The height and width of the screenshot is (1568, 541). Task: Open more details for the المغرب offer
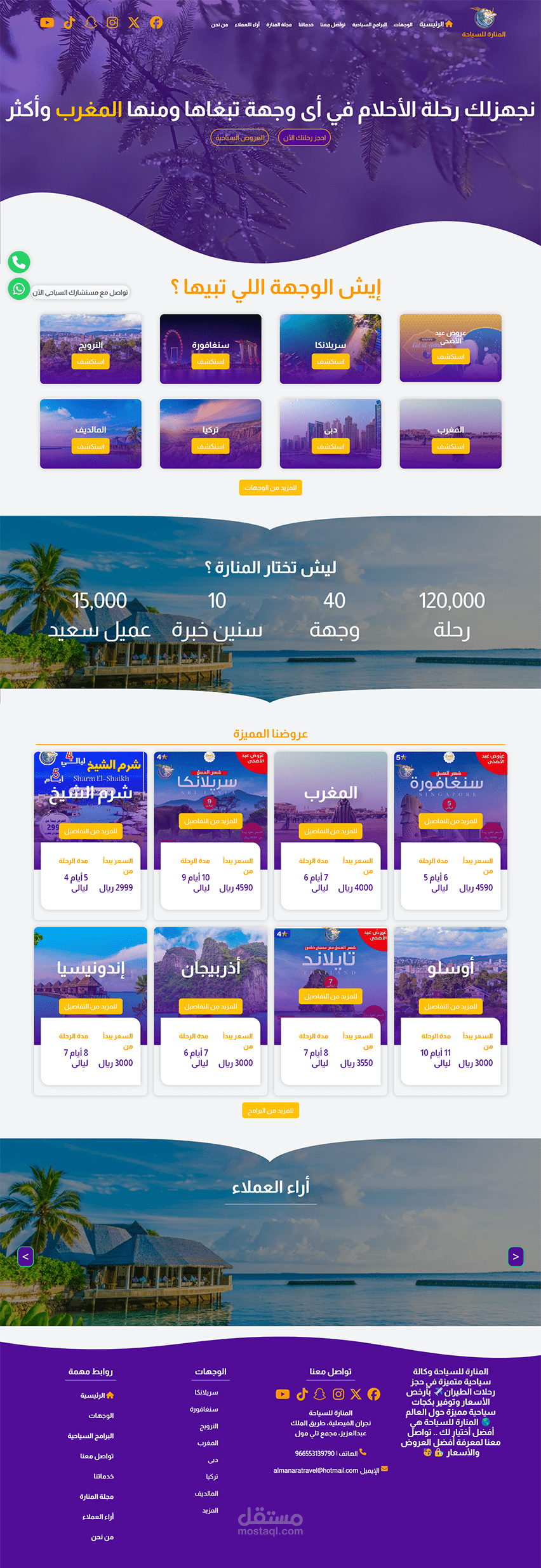click(330, 831)
